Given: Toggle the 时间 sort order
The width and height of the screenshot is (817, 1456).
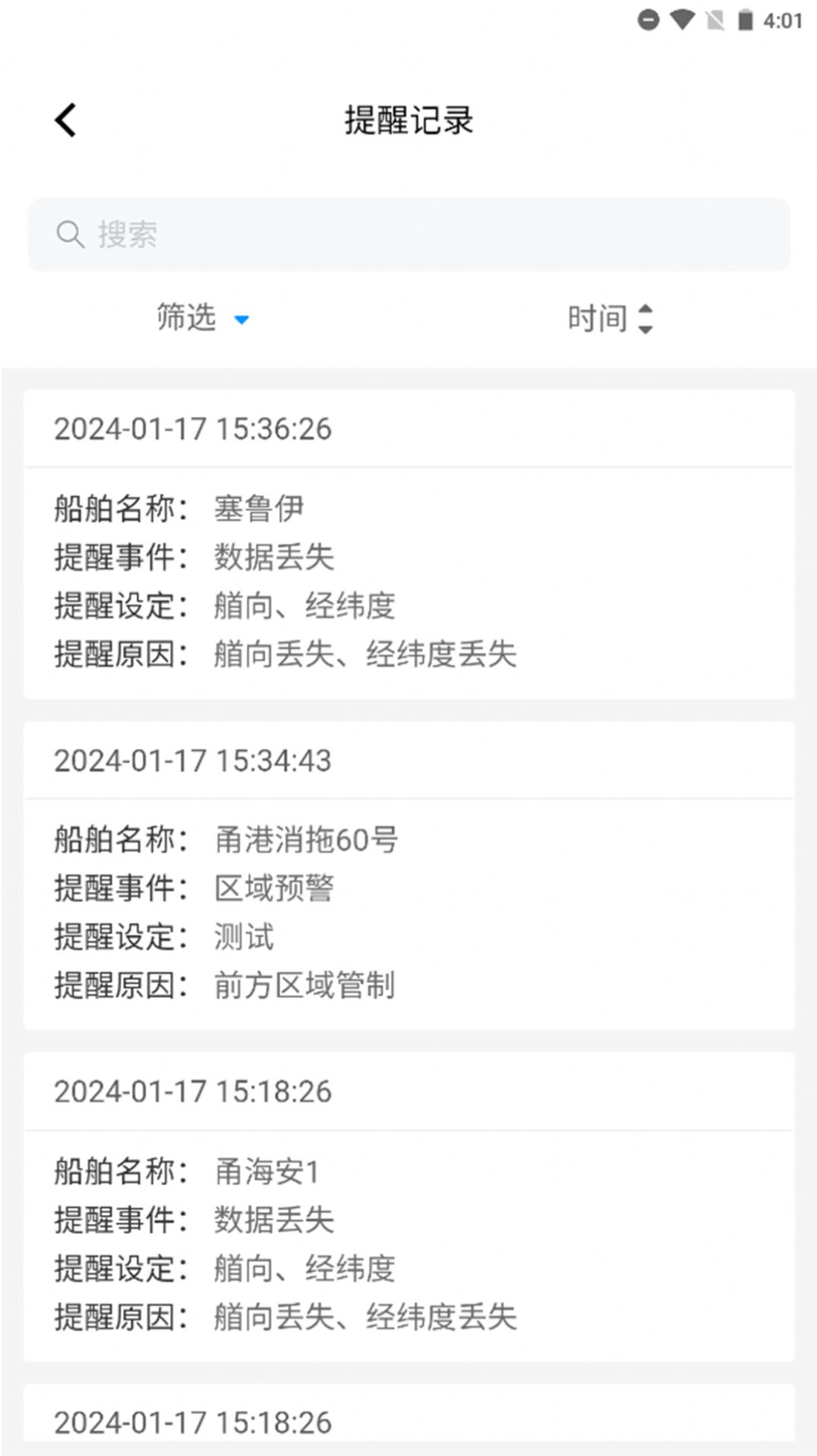Looking at the screenshot, I should coord(609,319).
